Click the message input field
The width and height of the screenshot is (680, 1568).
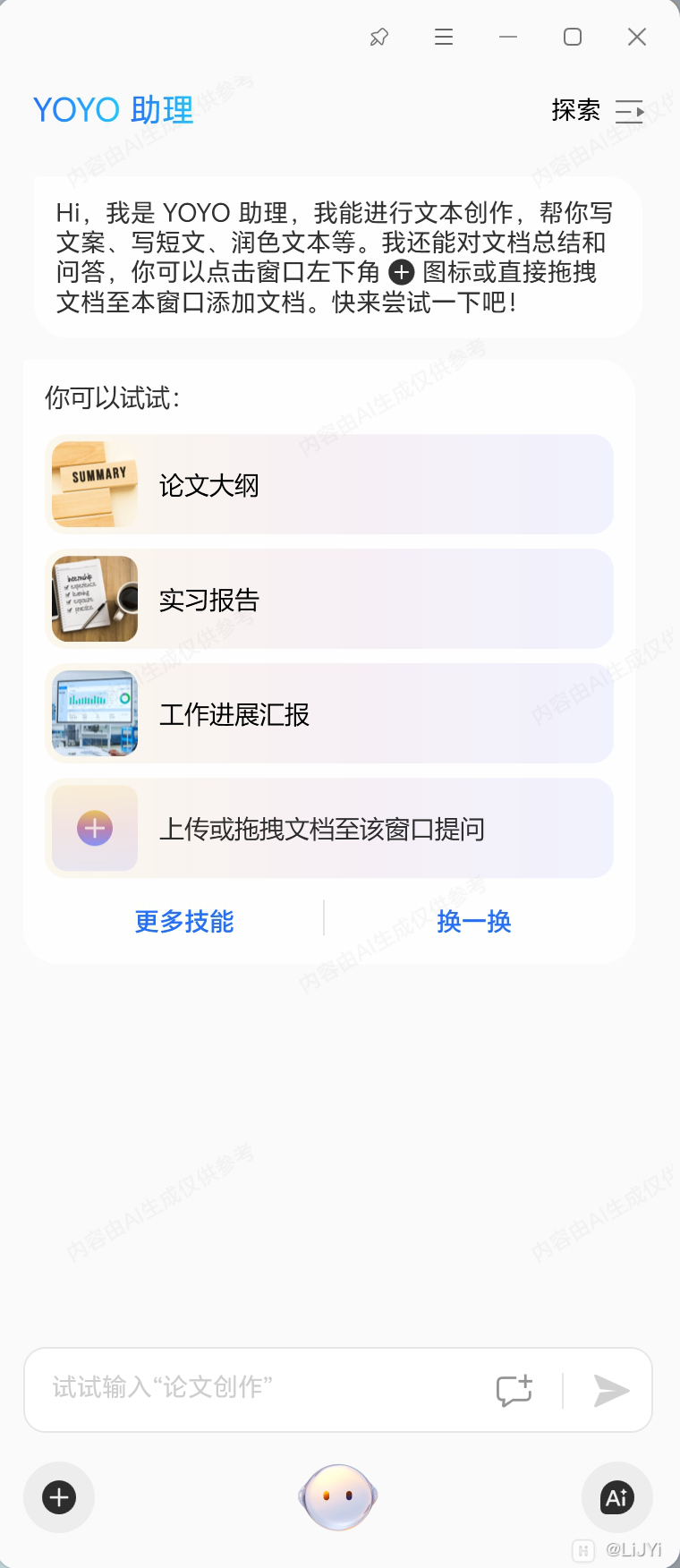click(251, 1388)
